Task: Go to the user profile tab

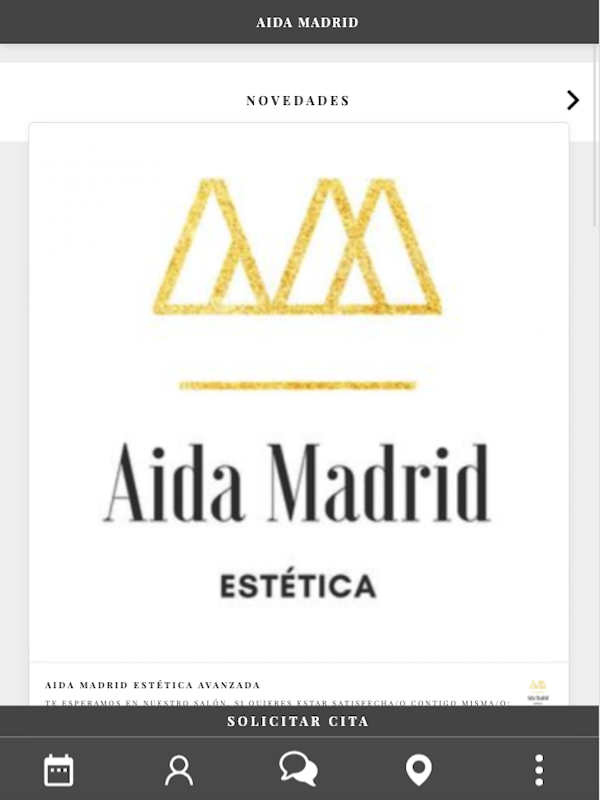Action: [179, 770]
